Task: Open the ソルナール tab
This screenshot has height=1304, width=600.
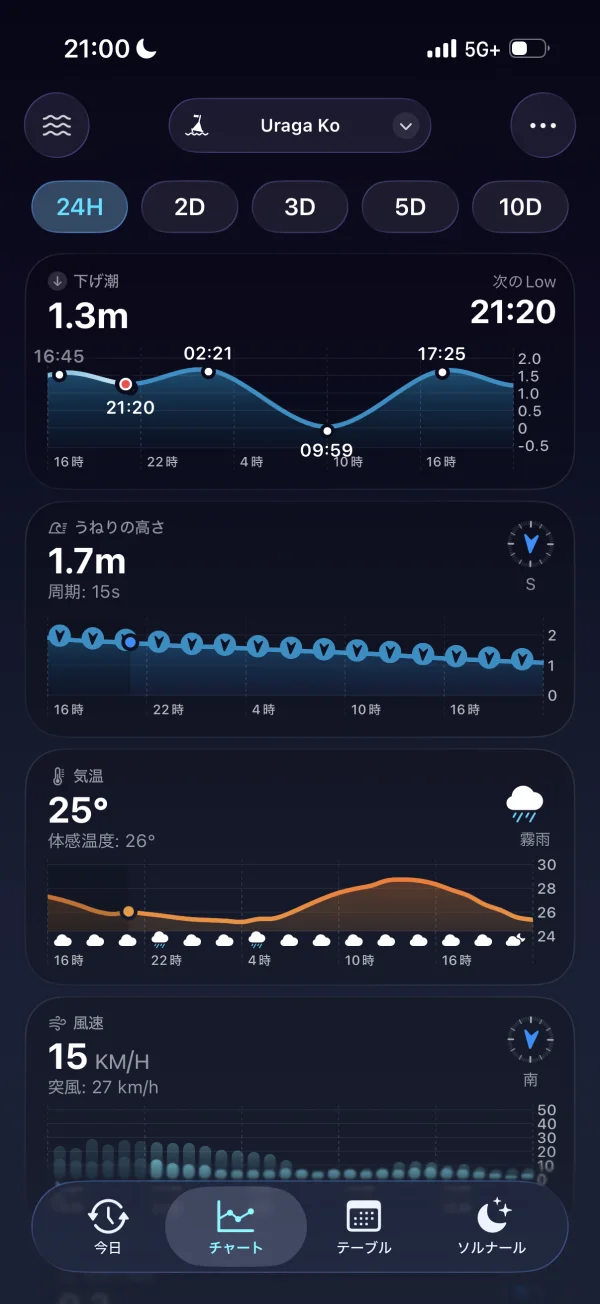Action: [492, 1227]
